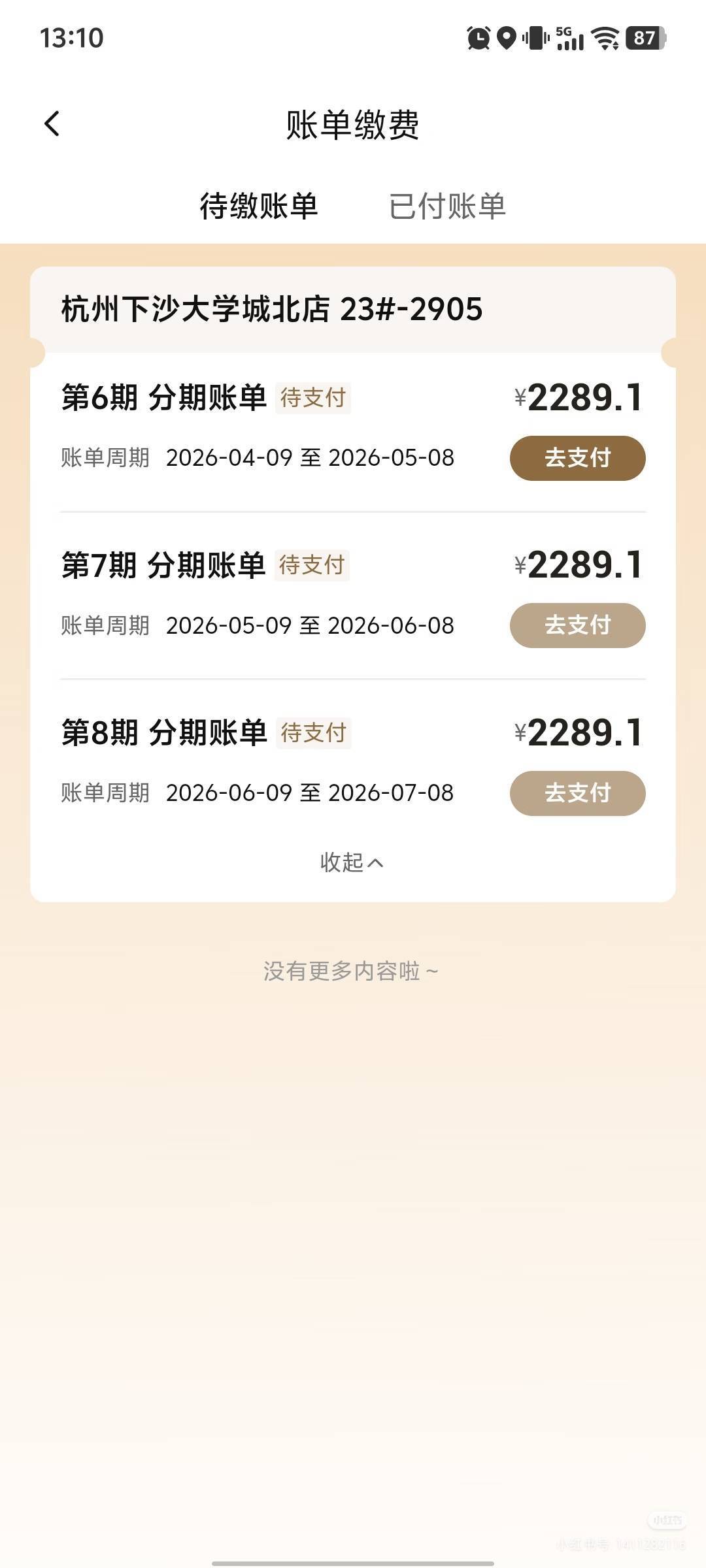This screenshot has height=1568, width=706.
Task: Select the 待缴账单 tab
Action: coord(258,206)
